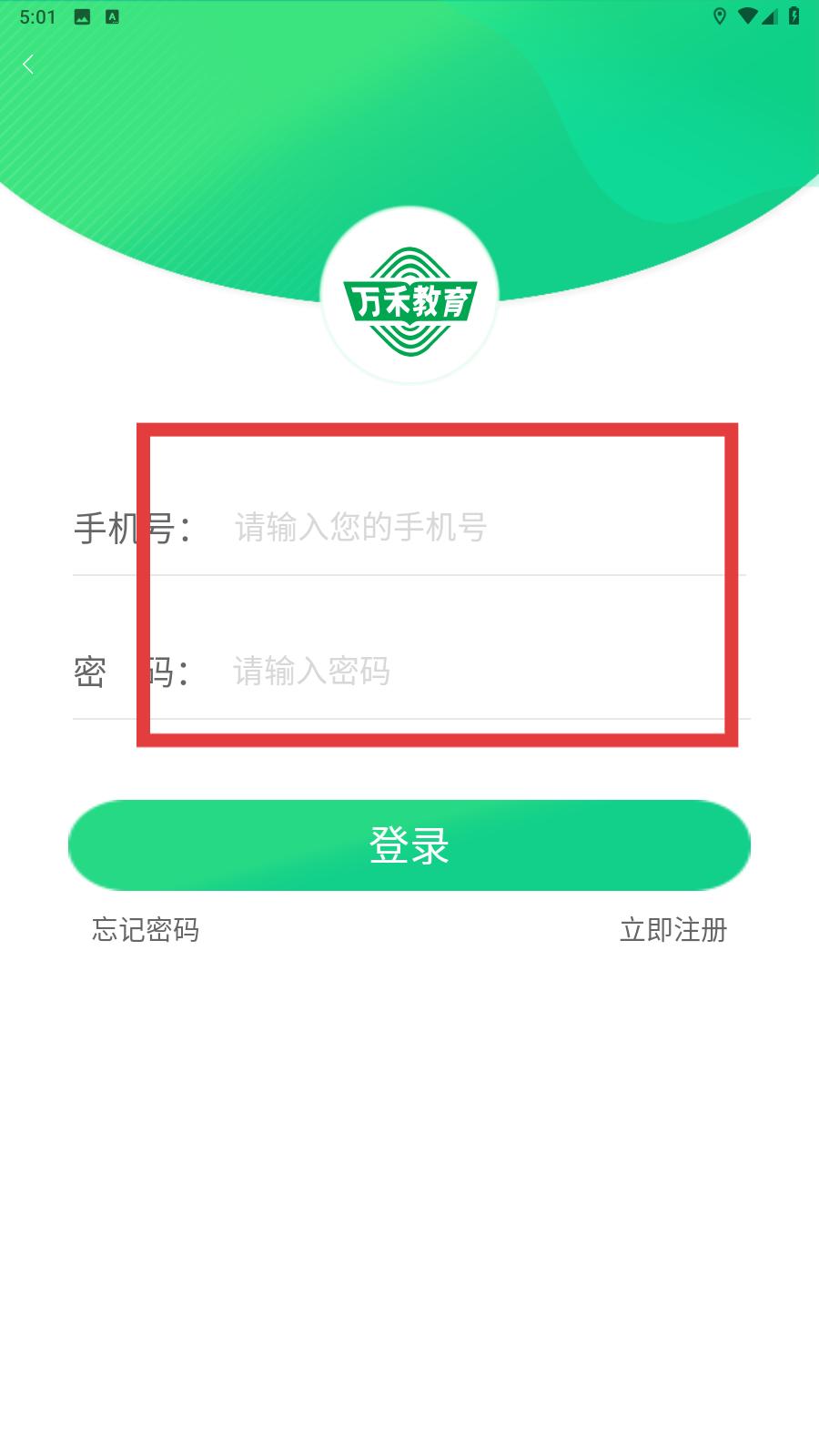819x1456 pixels.
Task: Tap the clock showing 5:01
Action: (38, 15)
